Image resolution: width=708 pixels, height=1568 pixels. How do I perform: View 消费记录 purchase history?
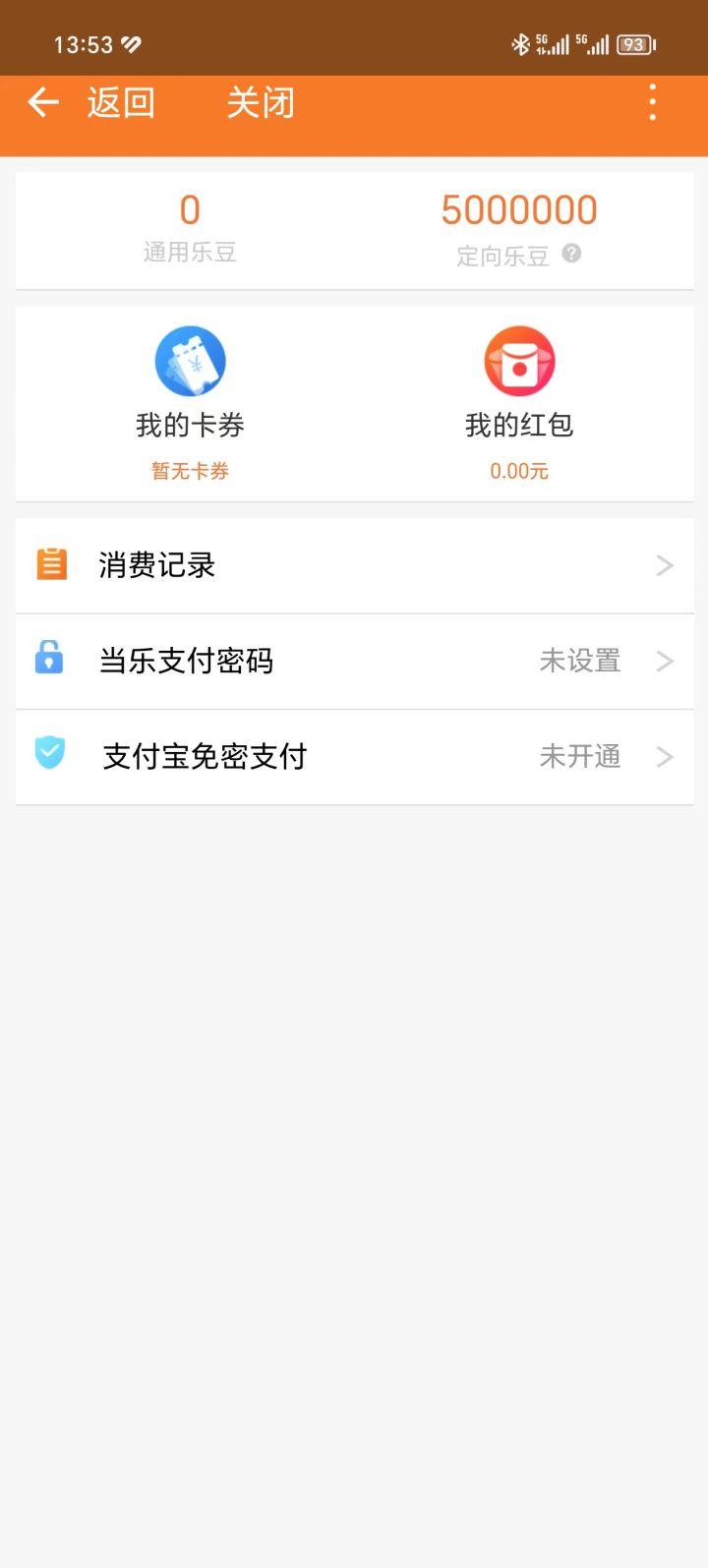[354, 565]
